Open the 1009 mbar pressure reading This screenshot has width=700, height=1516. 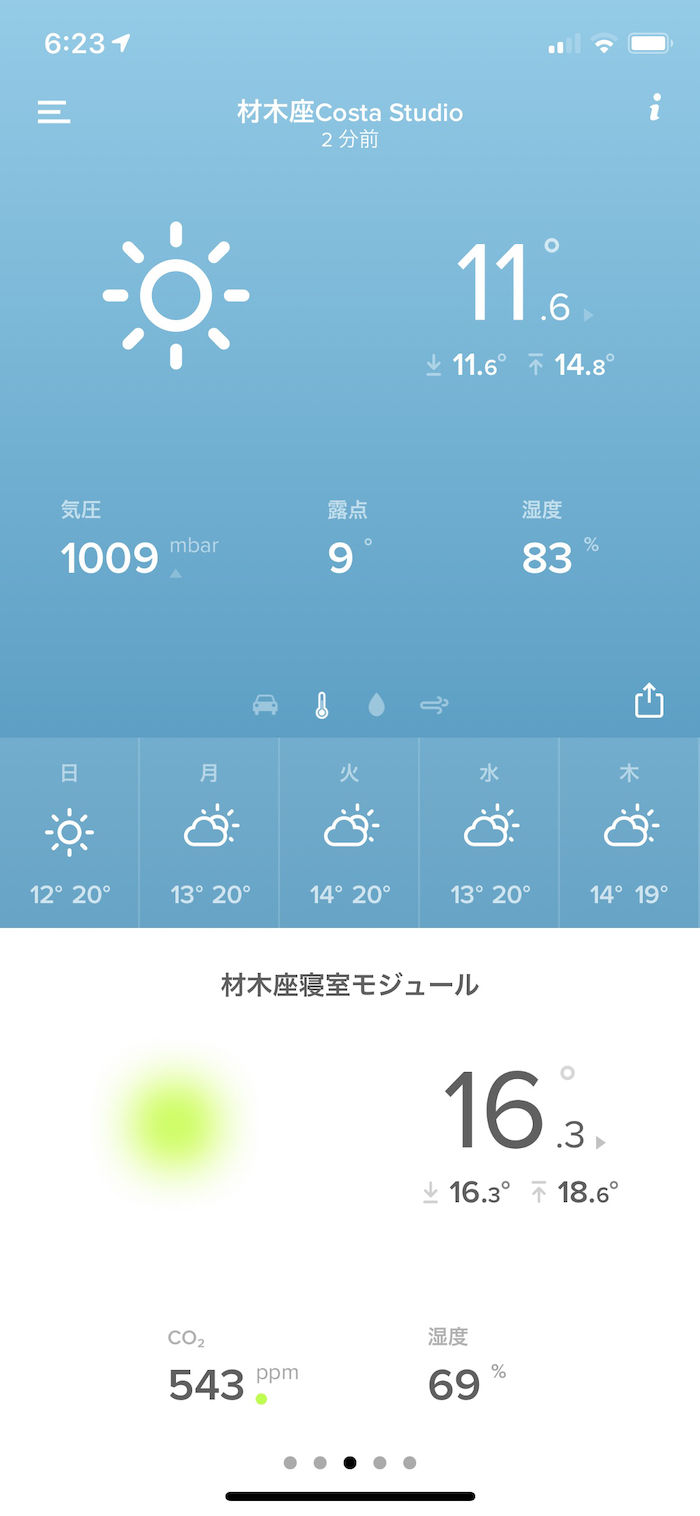pyautogui.click(x=111, y=558)
